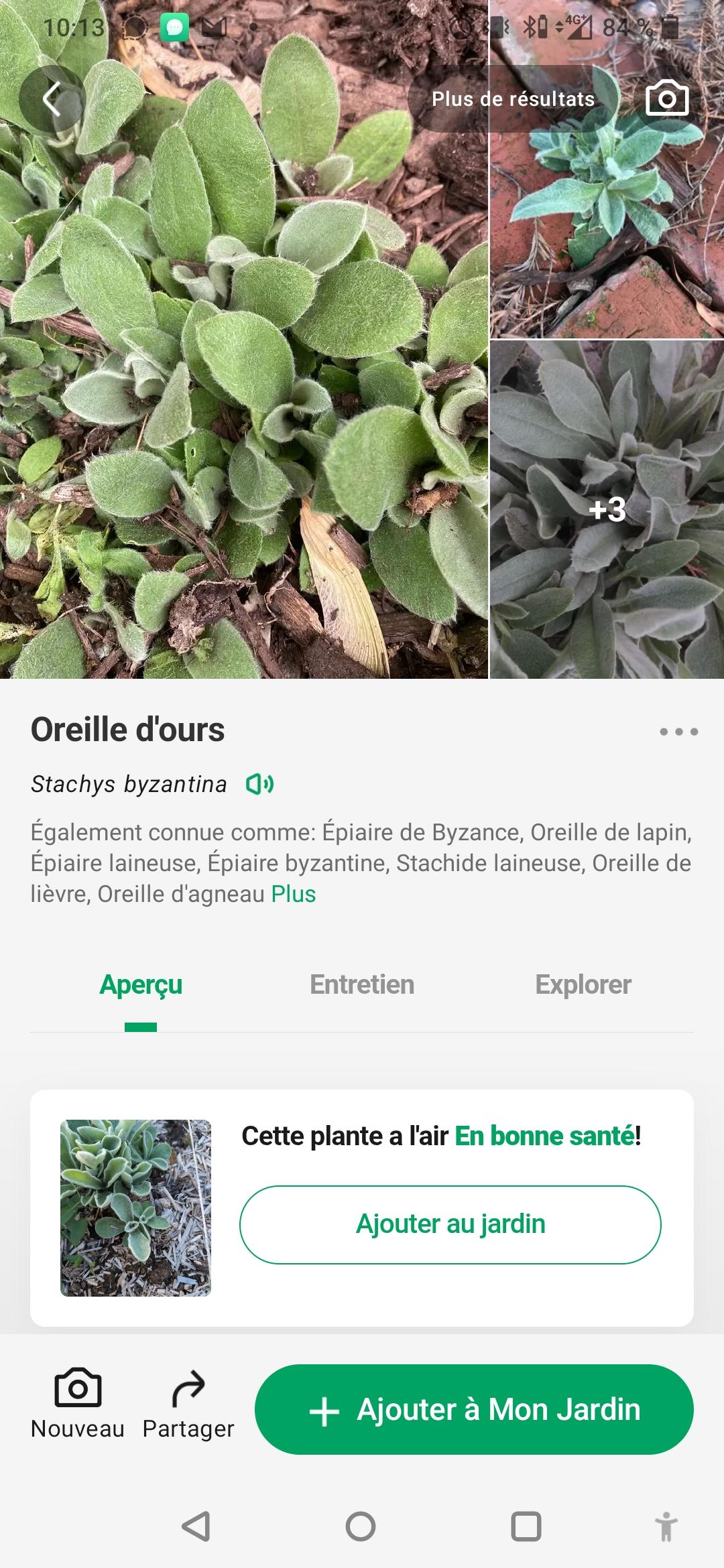
Task: Go to the home screen via system home button
Action: click(x=361, y=1526)
